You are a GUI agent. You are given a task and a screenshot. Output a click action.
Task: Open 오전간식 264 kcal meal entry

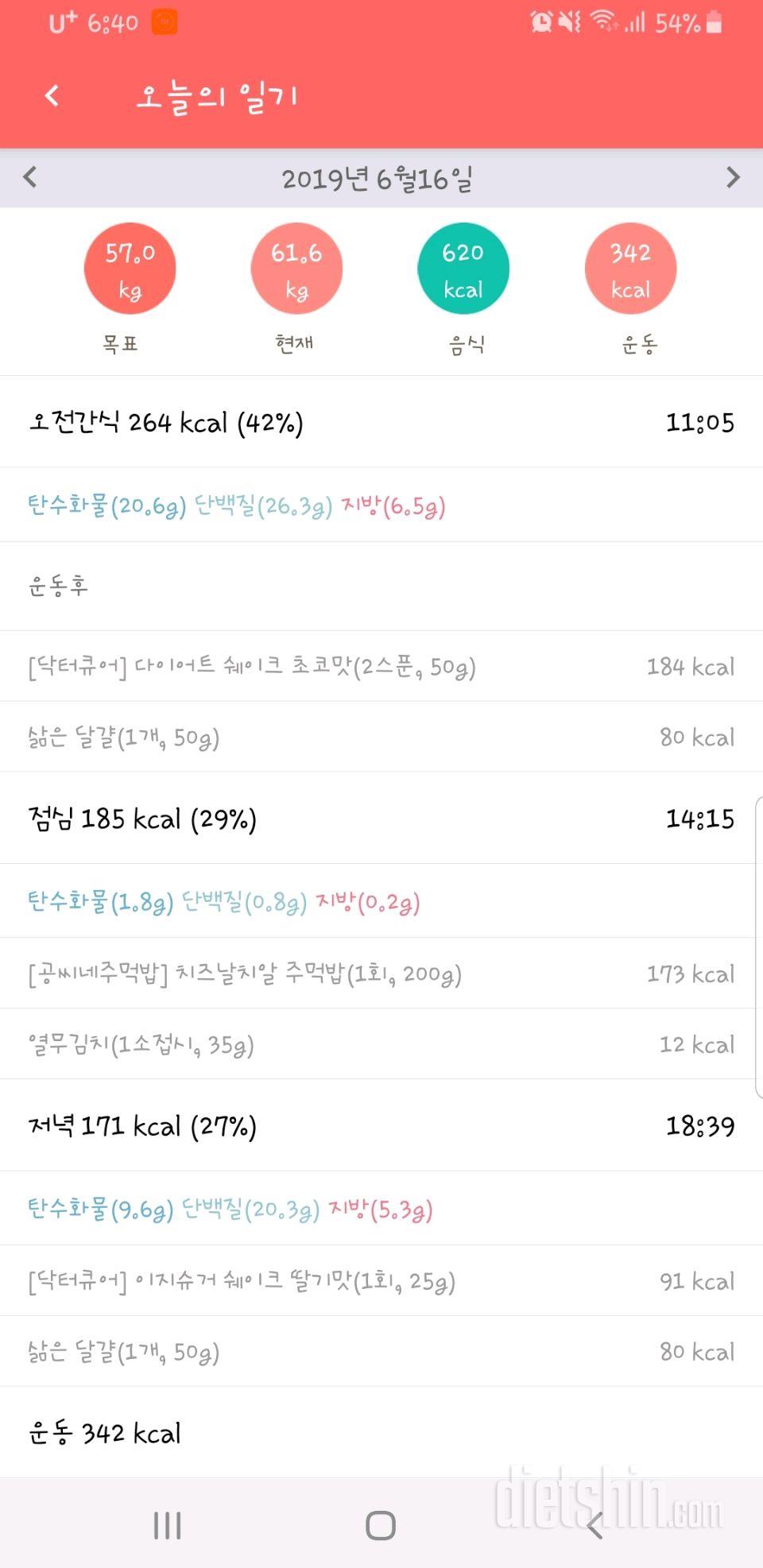click(x=381, y=422)
